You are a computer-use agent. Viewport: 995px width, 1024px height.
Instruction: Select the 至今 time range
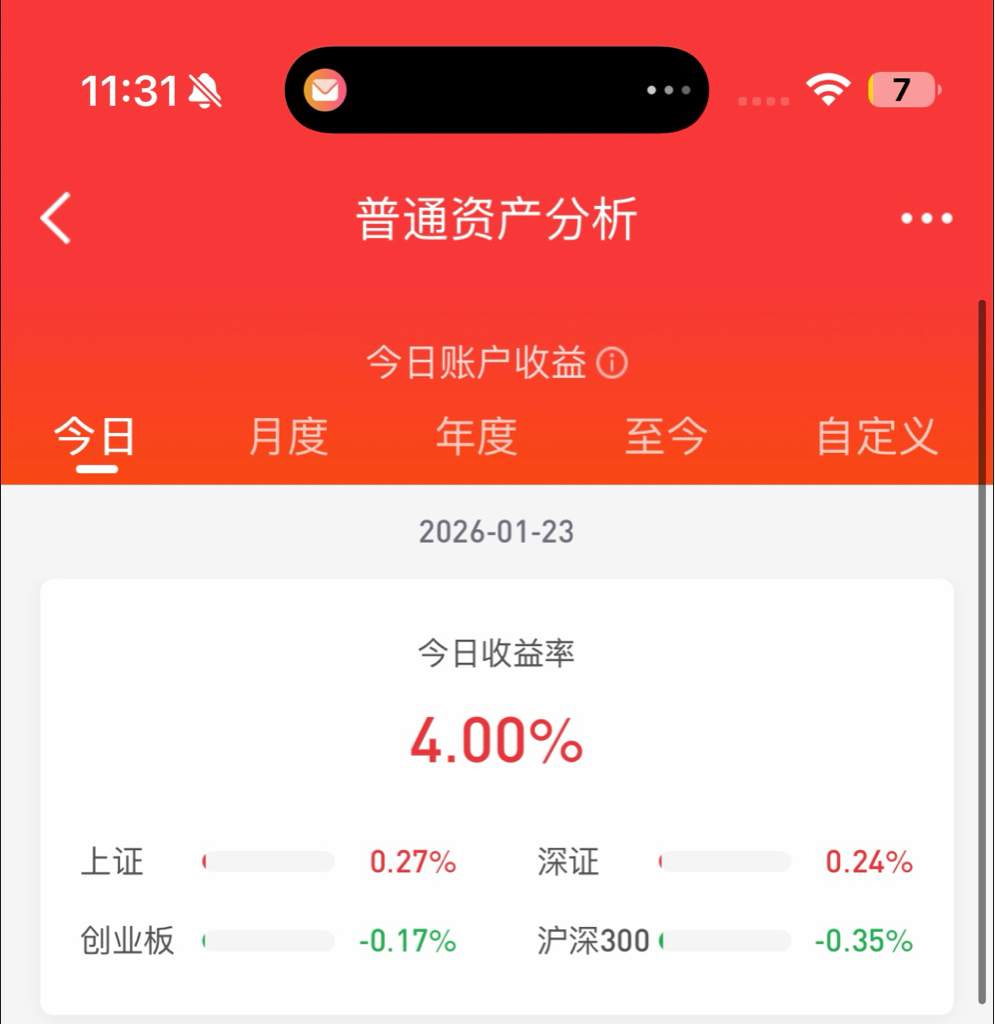[664, 436]
